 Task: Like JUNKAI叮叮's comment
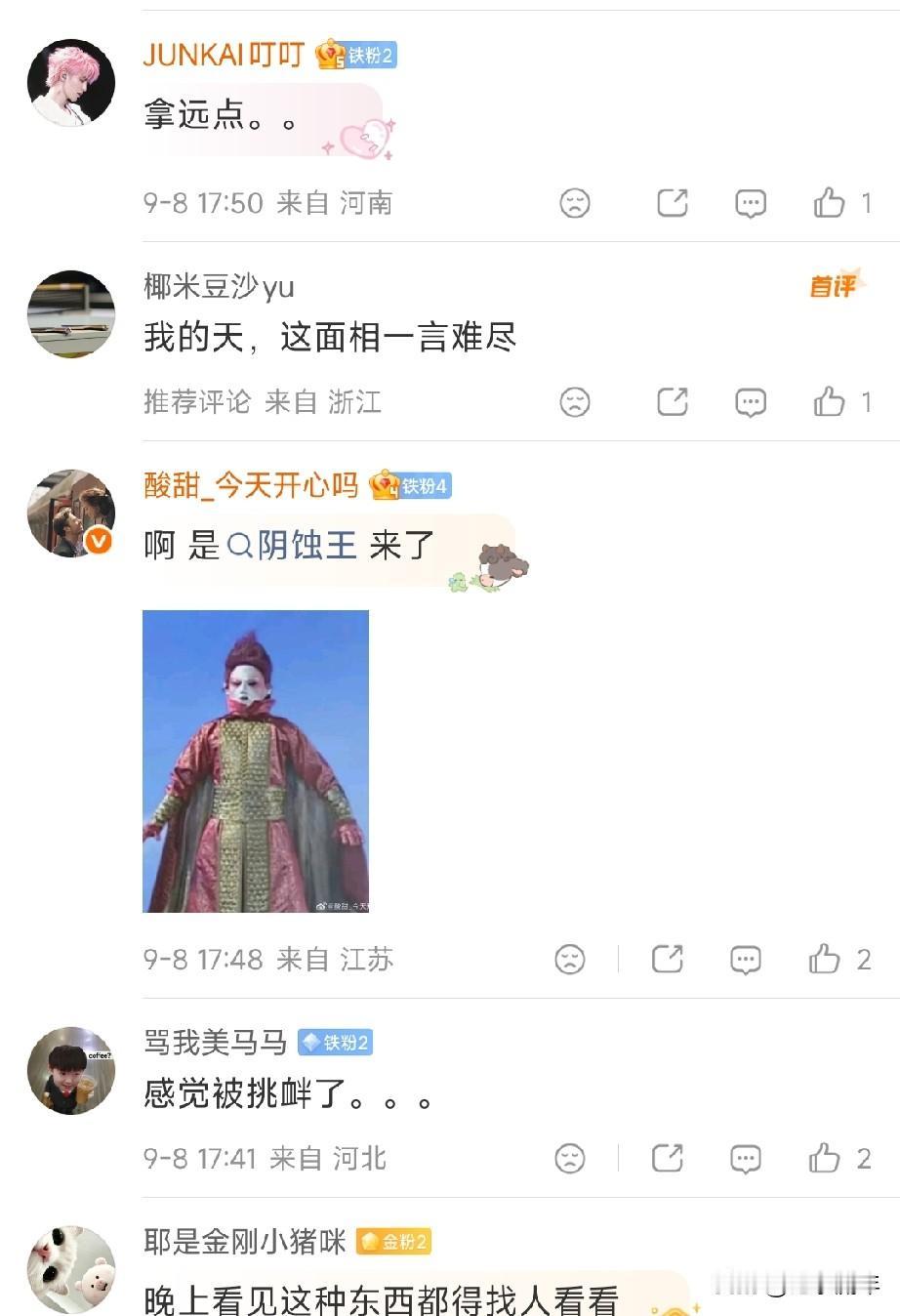(829, 202)
